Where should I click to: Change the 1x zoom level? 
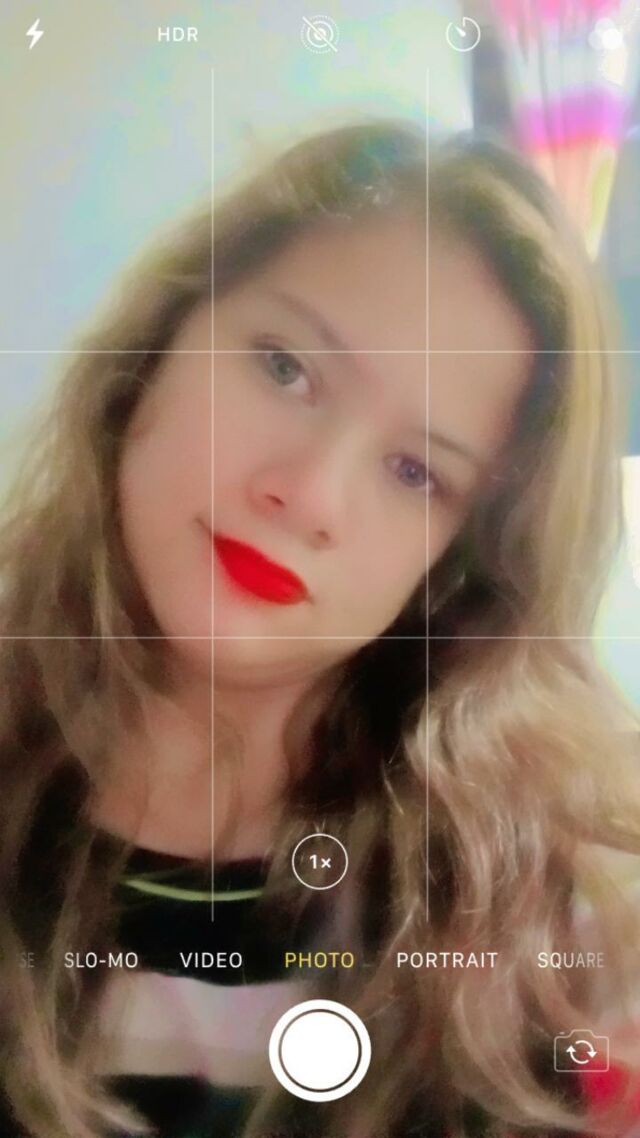[320, 862]
